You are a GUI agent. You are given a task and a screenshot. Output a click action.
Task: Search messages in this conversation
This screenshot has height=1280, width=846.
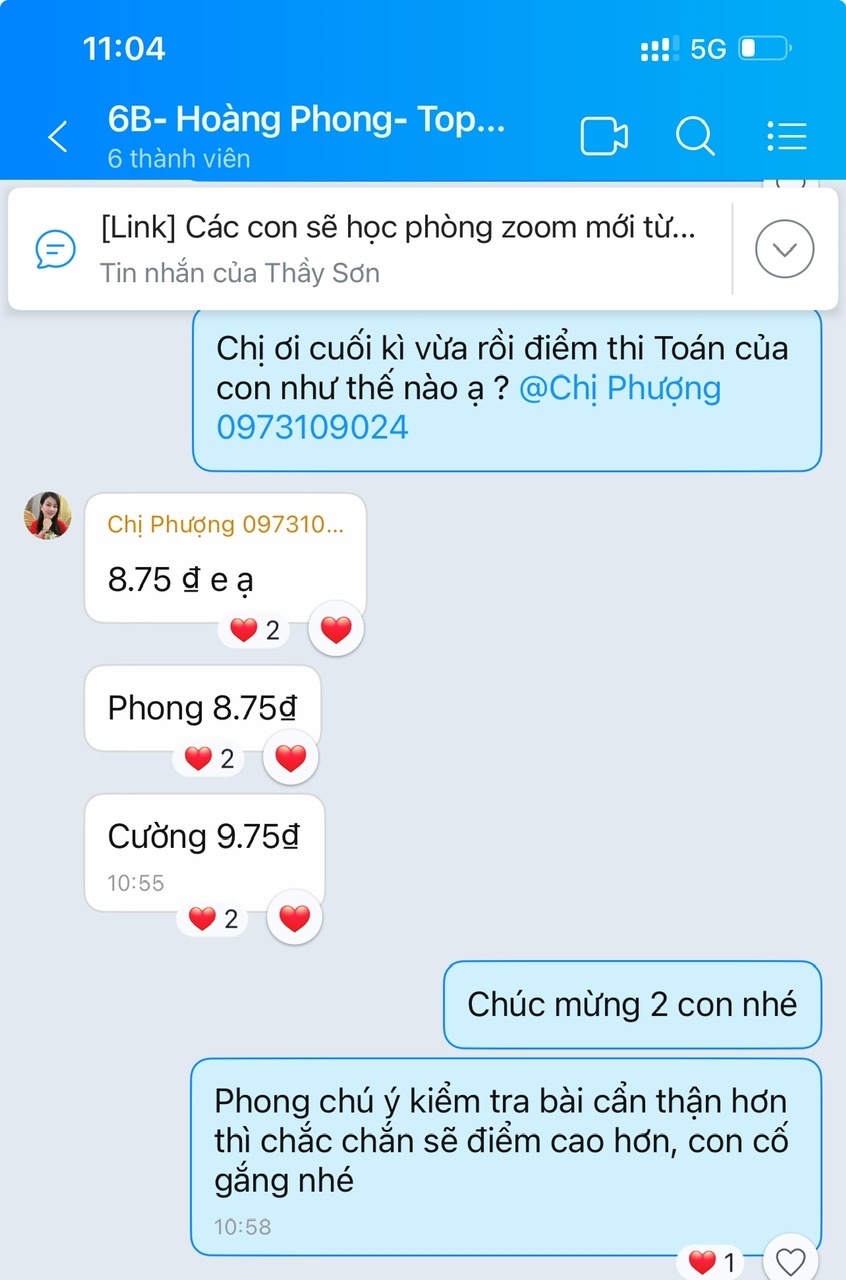(x=695, y=136)
